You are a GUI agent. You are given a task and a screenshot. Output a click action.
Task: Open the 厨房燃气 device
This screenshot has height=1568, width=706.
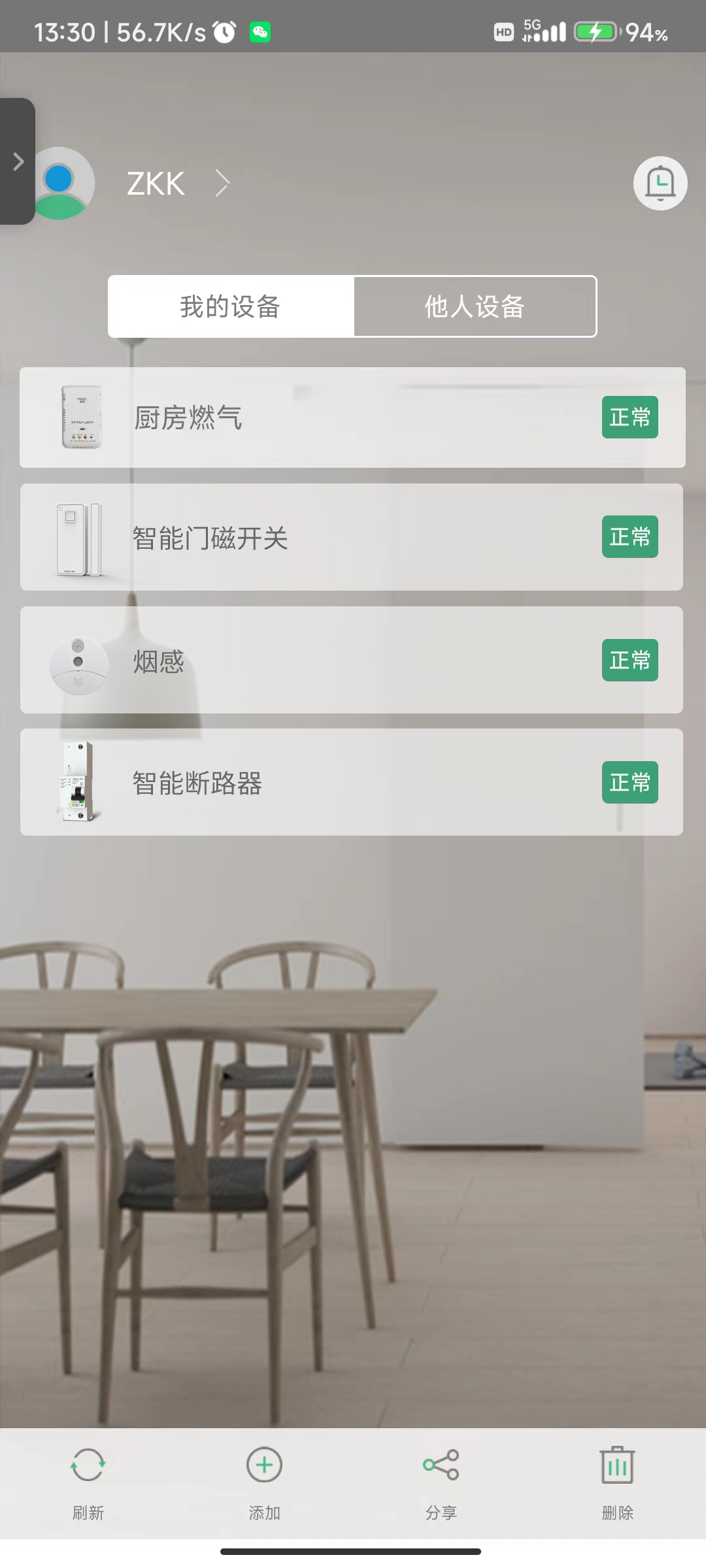tap(352, 417)
